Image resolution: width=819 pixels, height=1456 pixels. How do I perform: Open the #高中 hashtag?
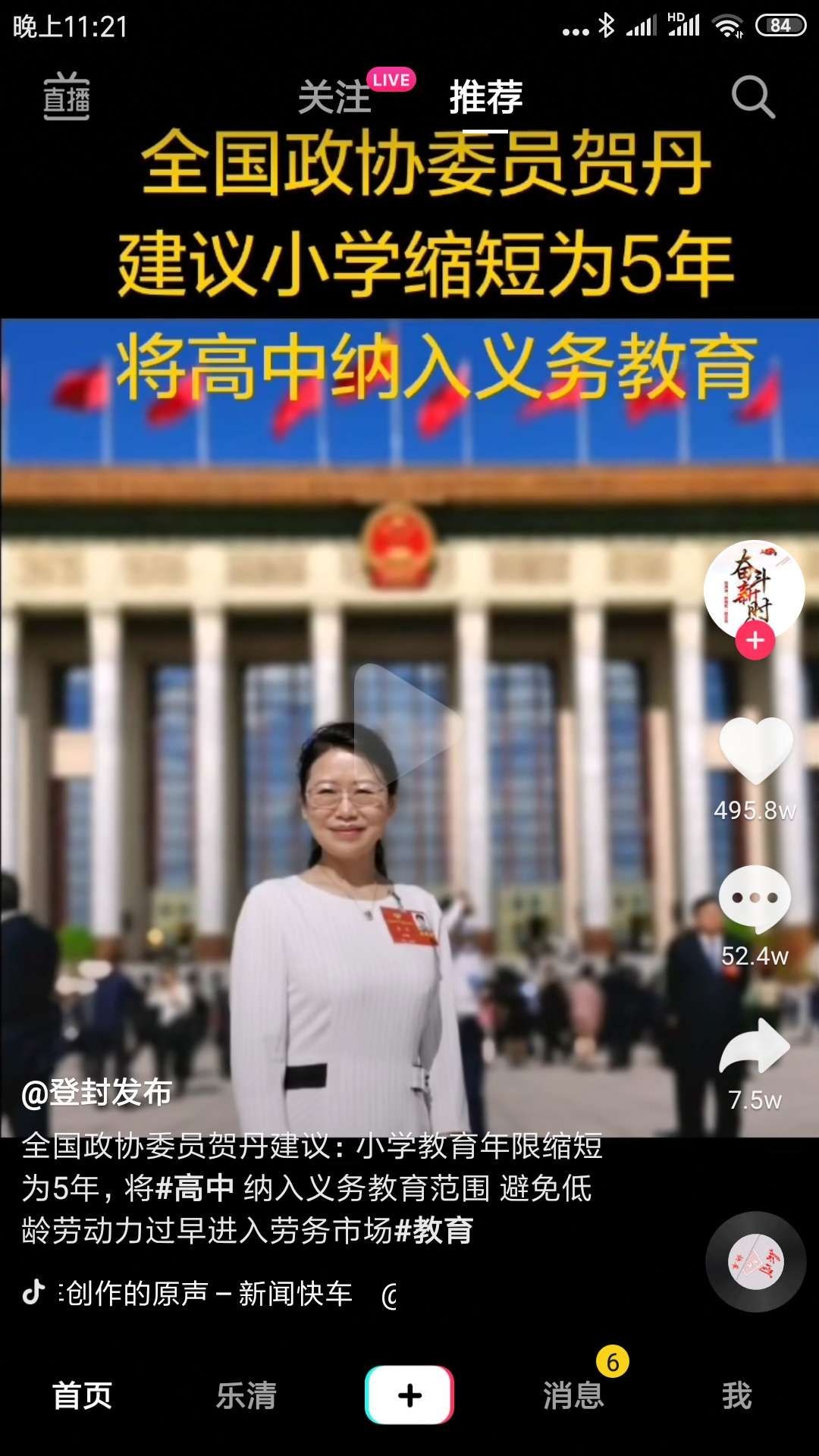pyautogui.click(x=195, y=1188)
